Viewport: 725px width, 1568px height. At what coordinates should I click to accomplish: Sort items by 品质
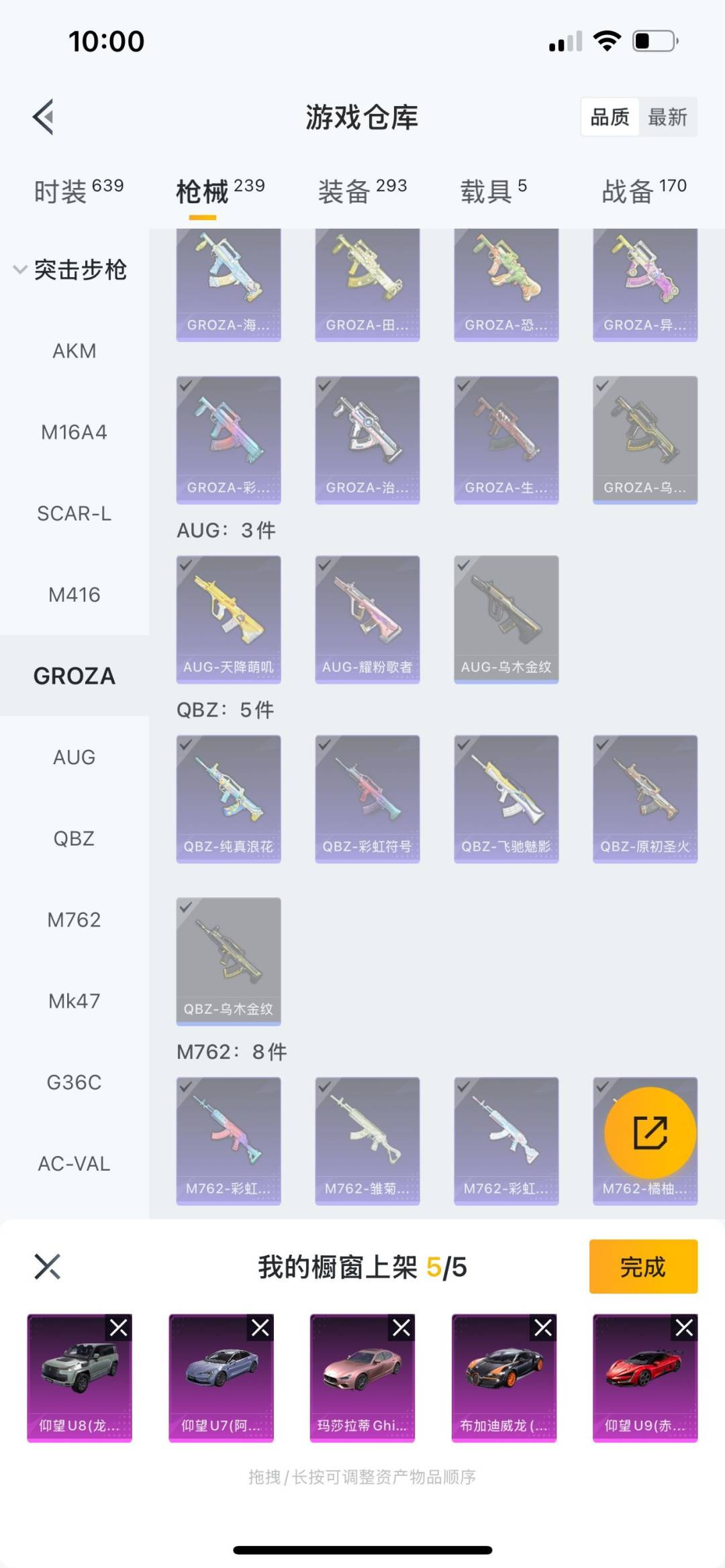610,117
